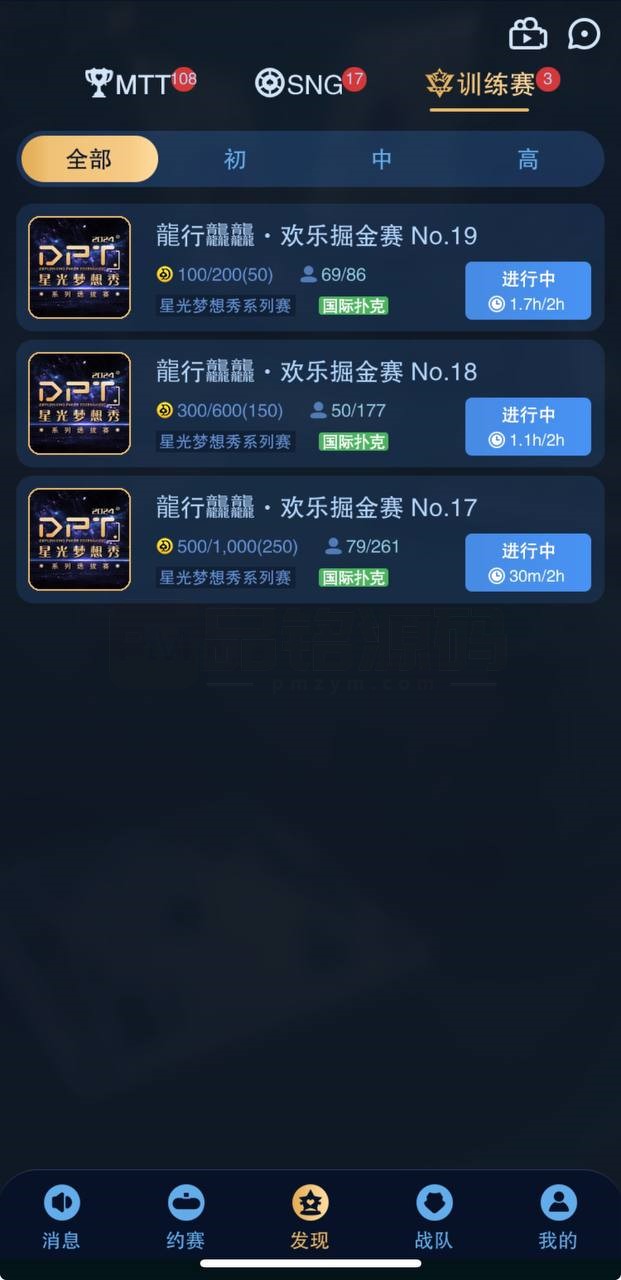Image resolution: width=621 pixels, height=1280 pixels.
Task: Open 欢乐掘金赛 No.17 tournament card
Action: pyautogui.click(x=310, y=539)
